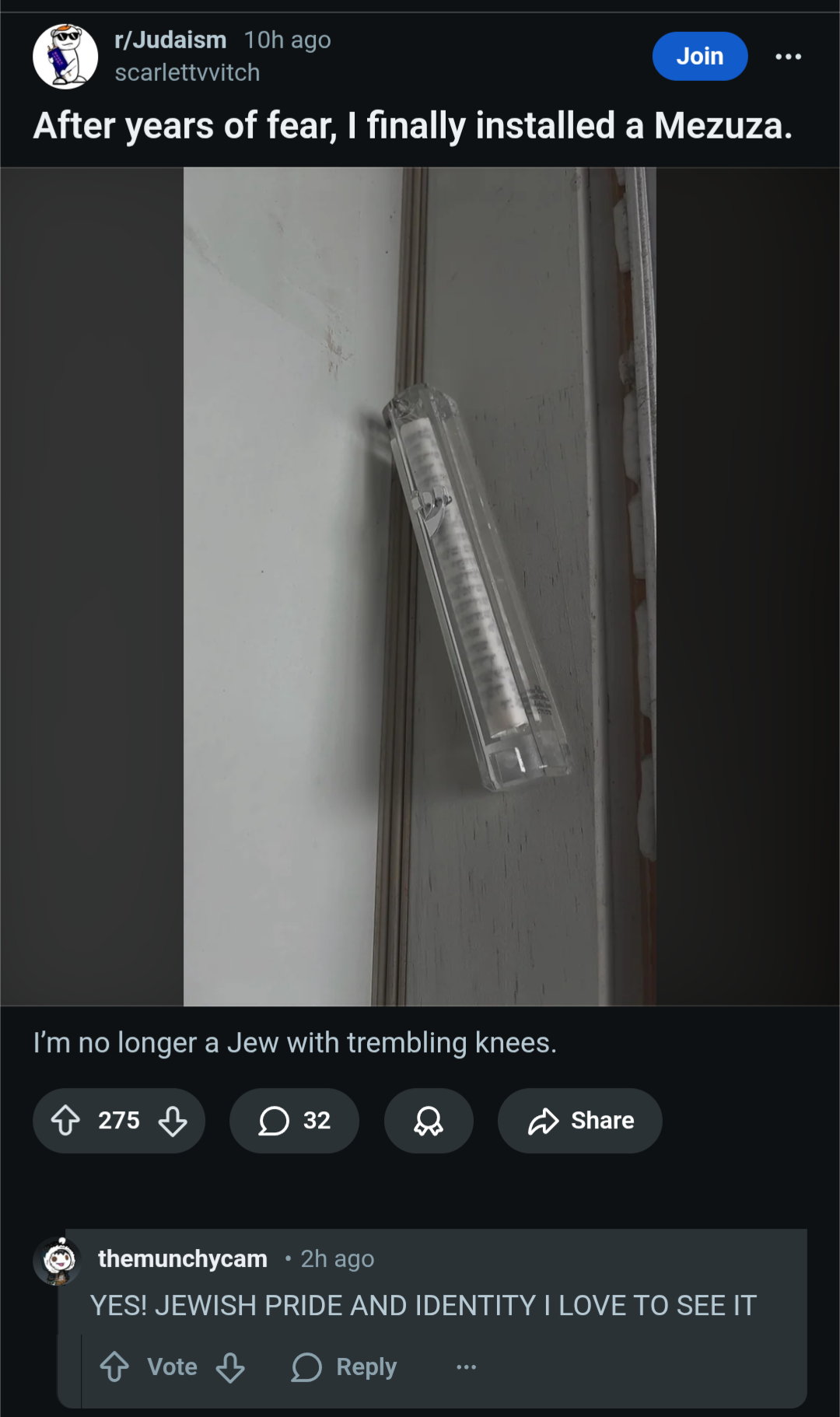This screenshot has height=1417, width=840.
Task: Join the r/Judaism community
Action: click(699, 56)
